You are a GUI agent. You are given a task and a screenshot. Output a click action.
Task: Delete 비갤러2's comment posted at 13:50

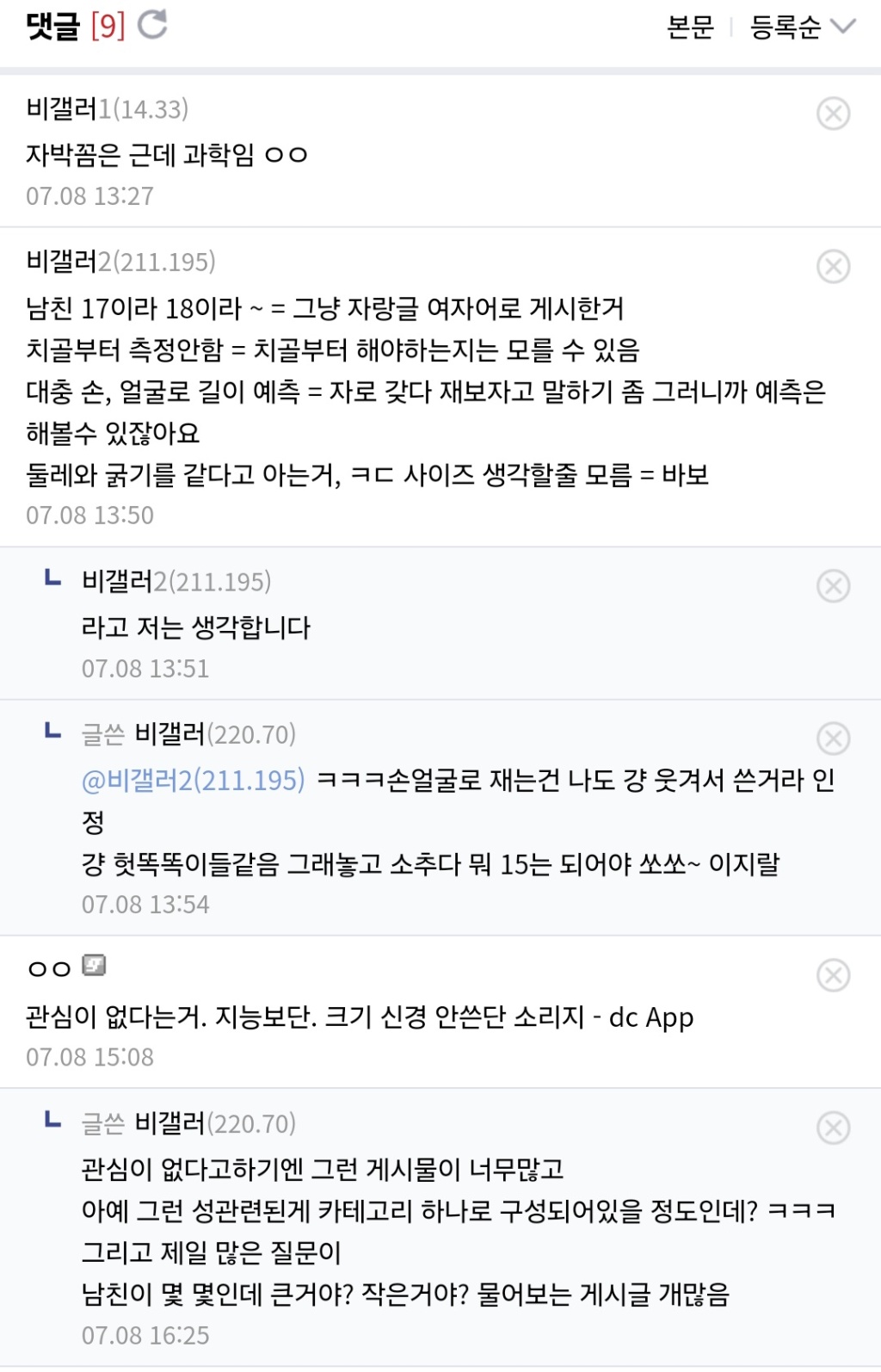pyautogui.click(x=833, y=267)
